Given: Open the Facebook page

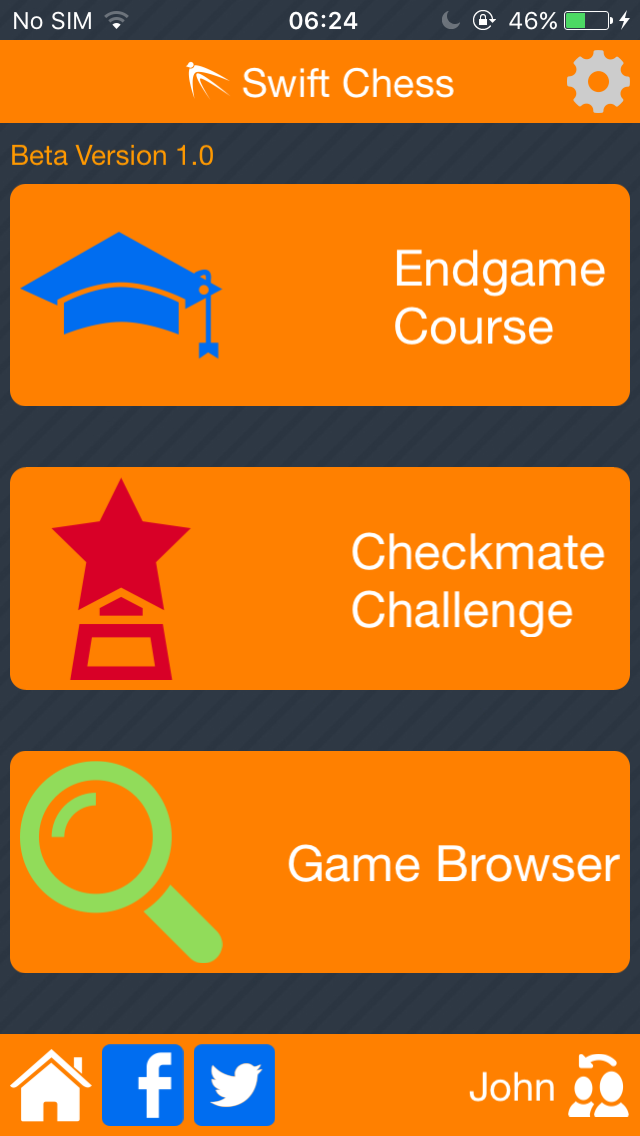Looking at the screenshot, I should coord(143,1085).
